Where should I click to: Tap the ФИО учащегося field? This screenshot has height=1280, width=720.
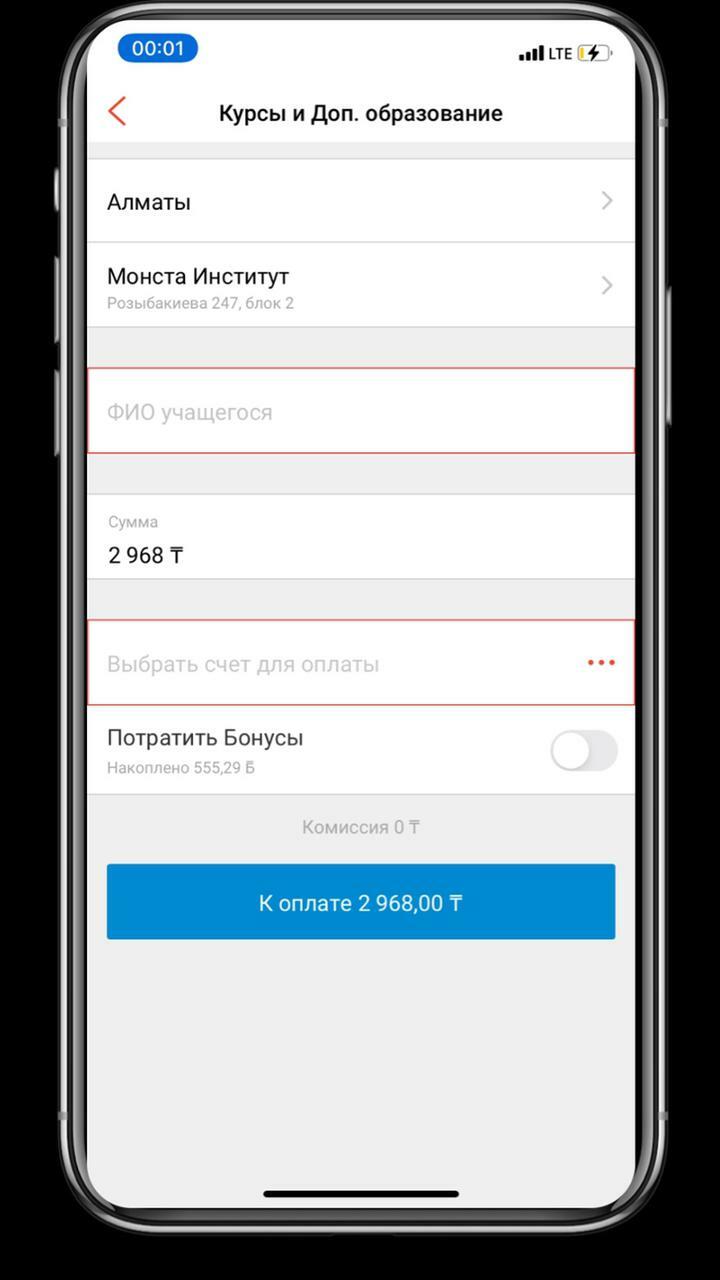pos(360,412)
